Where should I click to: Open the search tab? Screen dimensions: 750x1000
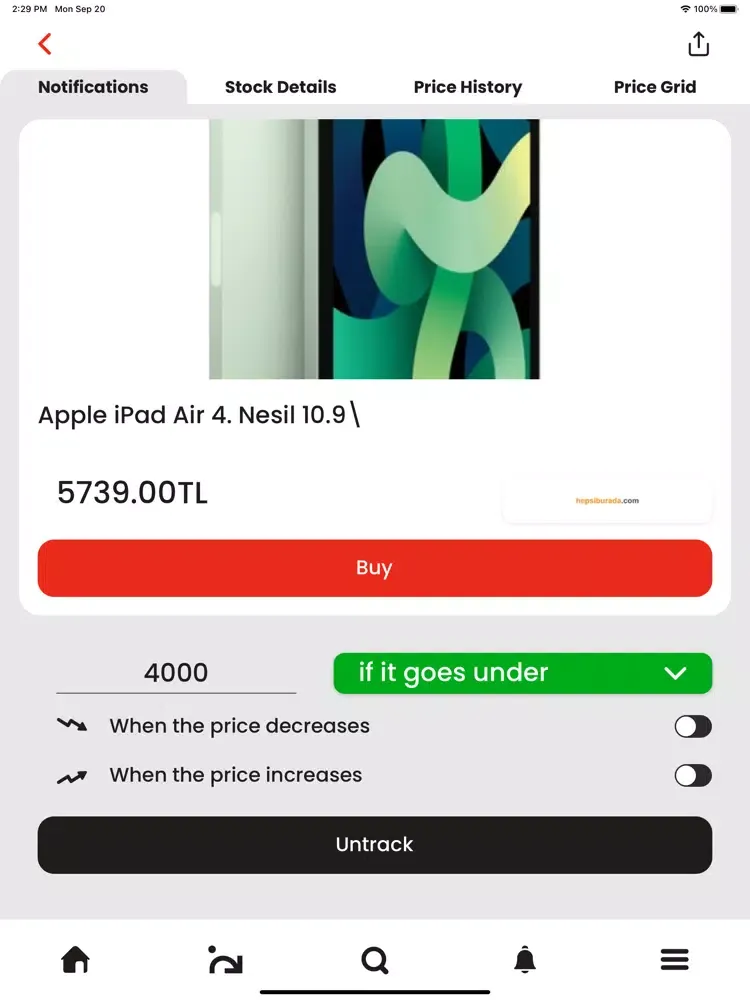pyautogui.click(x=374, y=960)
